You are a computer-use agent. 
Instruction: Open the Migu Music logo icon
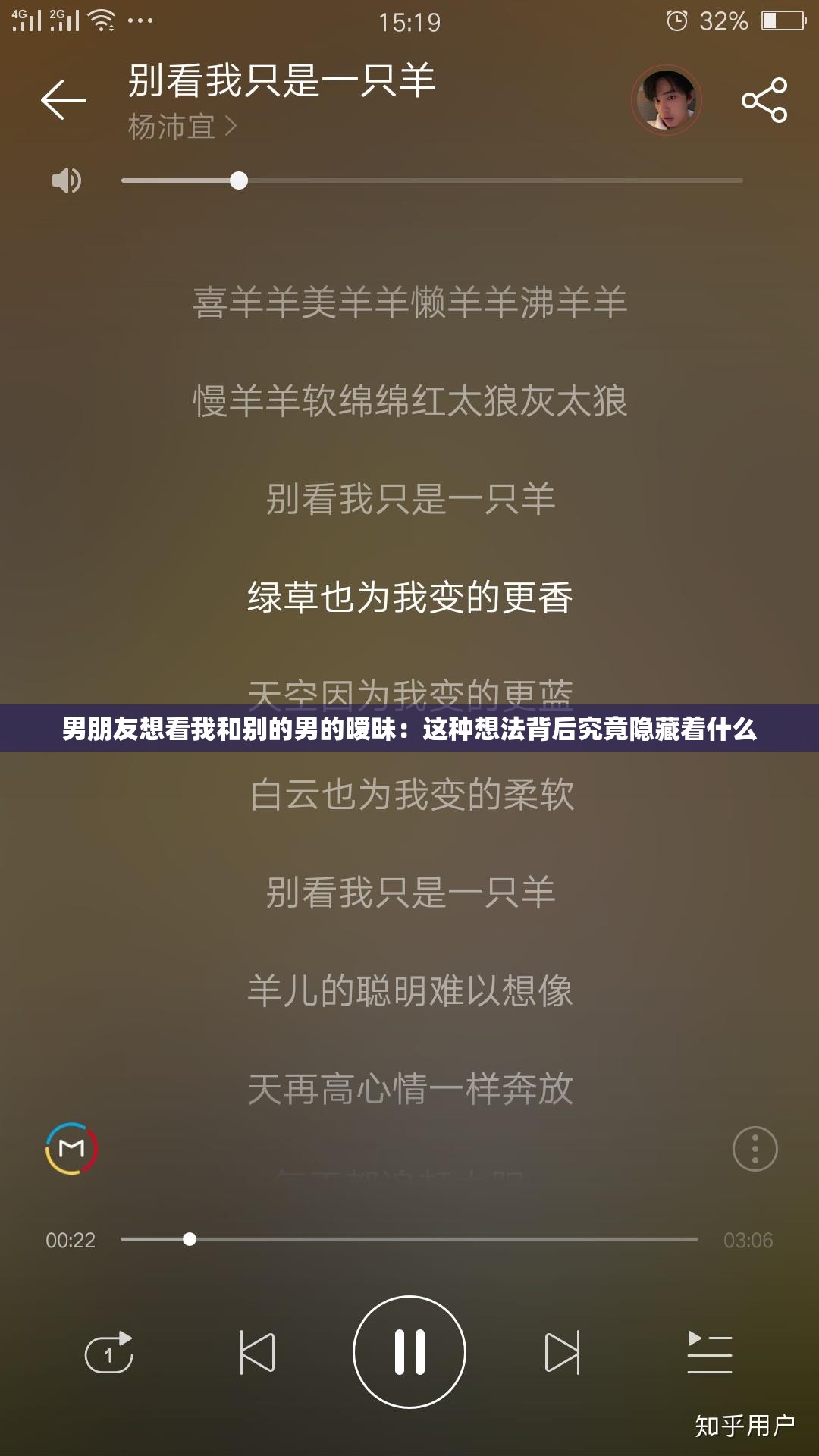[x=72, y=1150]
